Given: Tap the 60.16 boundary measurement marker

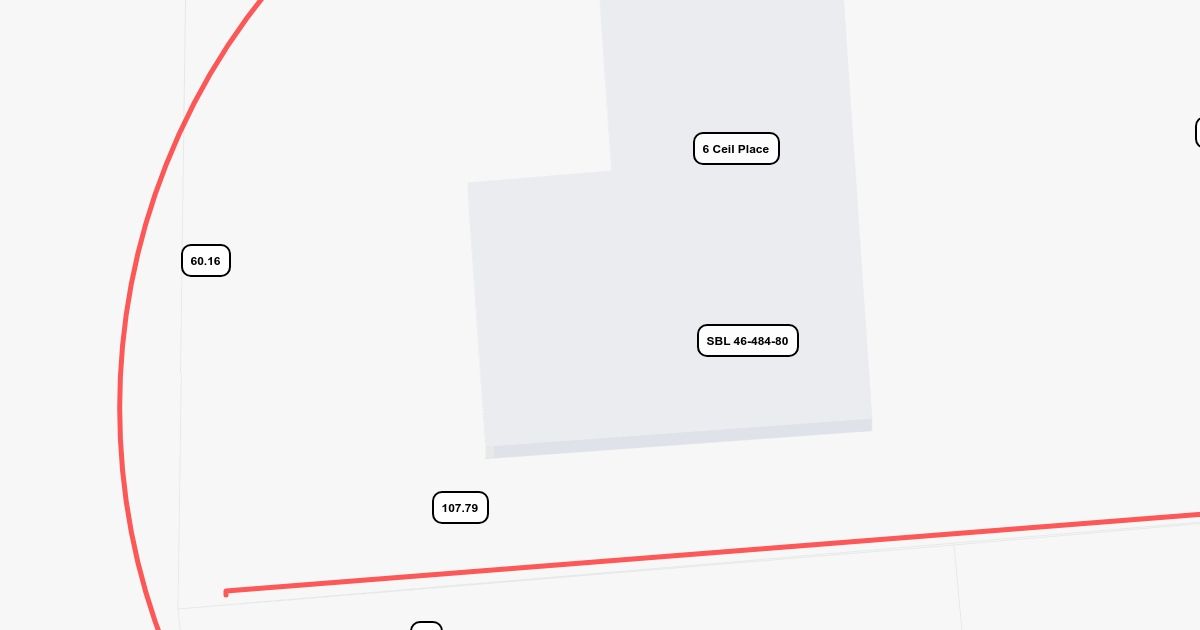Looking at the screenshot, I should click(206, 261).
